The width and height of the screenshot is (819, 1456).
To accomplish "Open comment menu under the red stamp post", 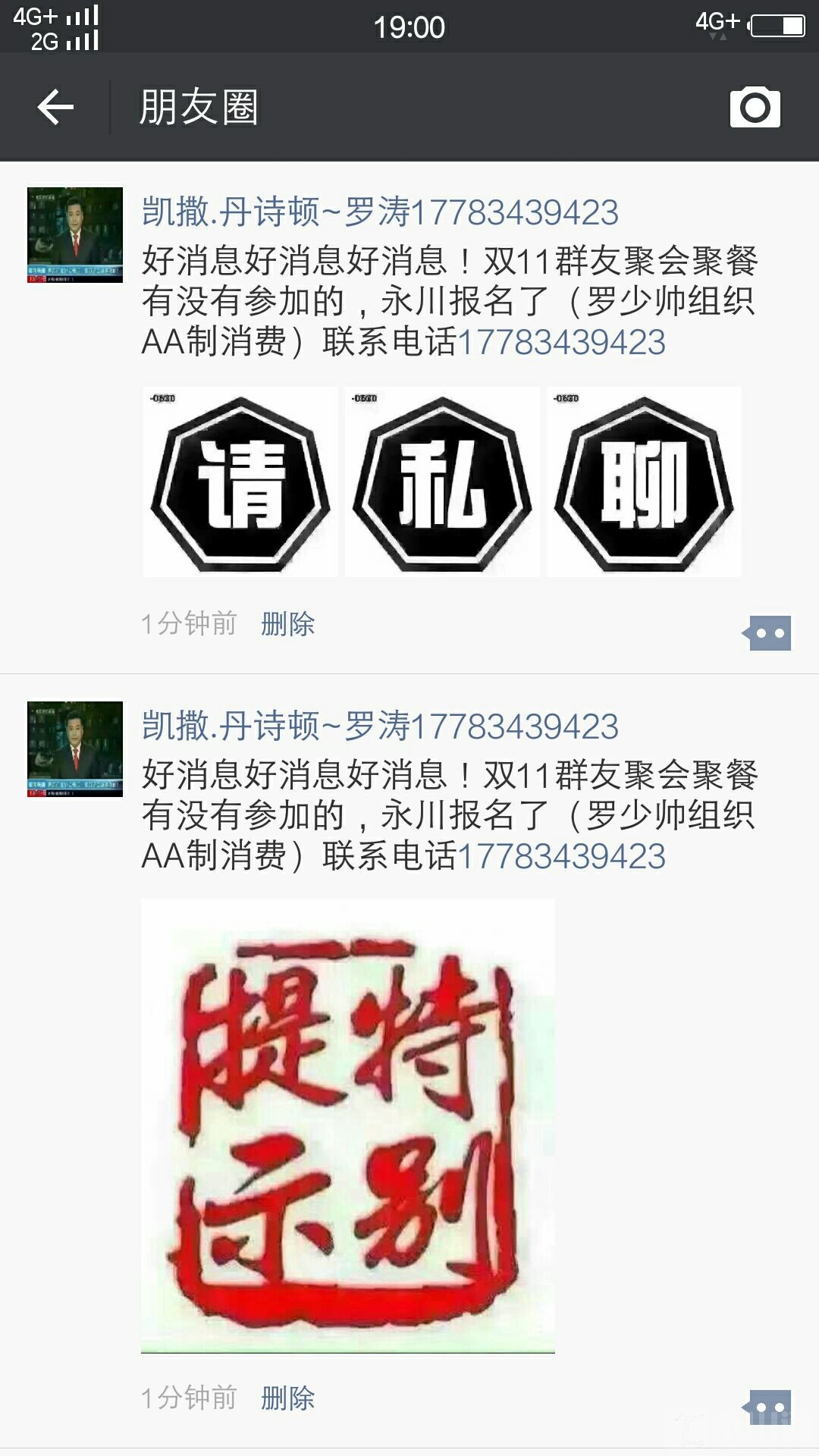I will tap(768, 1407).
